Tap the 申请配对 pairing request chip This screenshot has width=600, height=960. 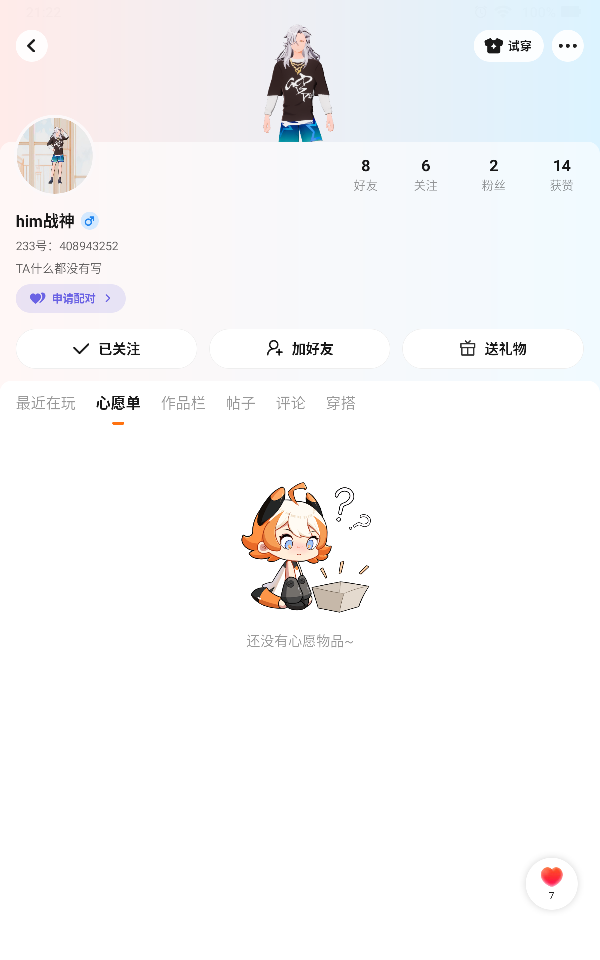[70, 298]
